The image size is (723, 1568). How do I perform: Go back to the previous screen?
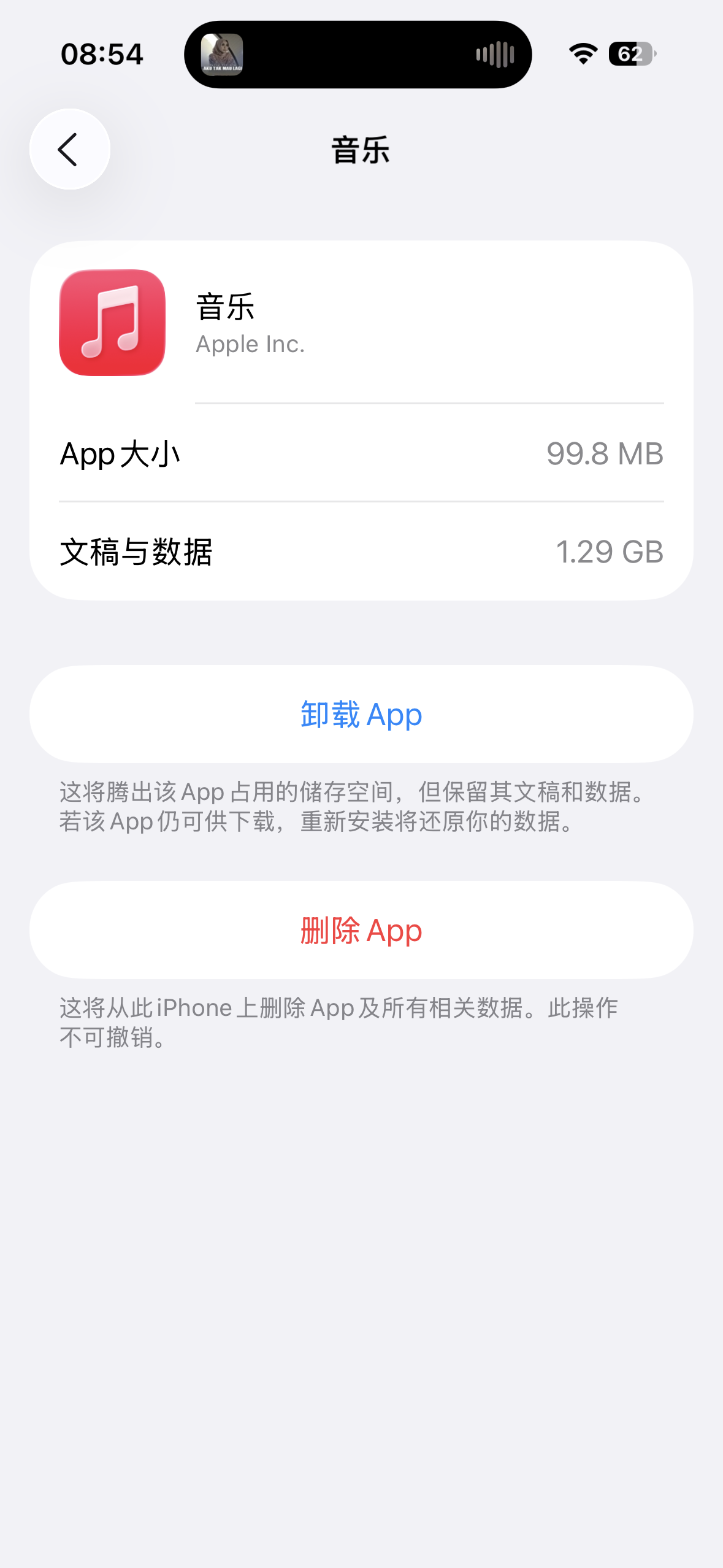pyautogui.click(x=69, y=149)
